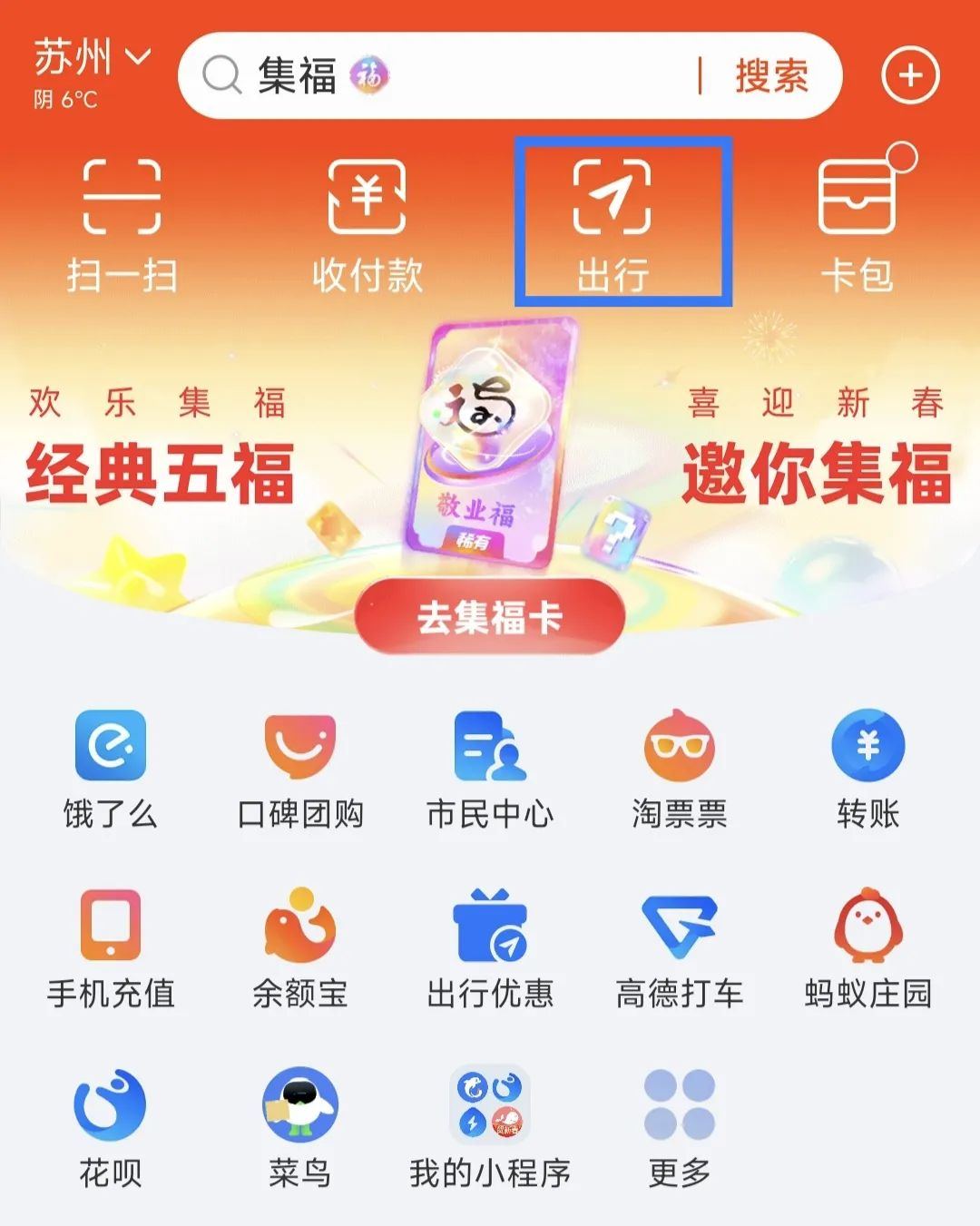This screenshot has height=1226, width=980.
Task: Tap the 搜索 button
Action: click(771, 75)
